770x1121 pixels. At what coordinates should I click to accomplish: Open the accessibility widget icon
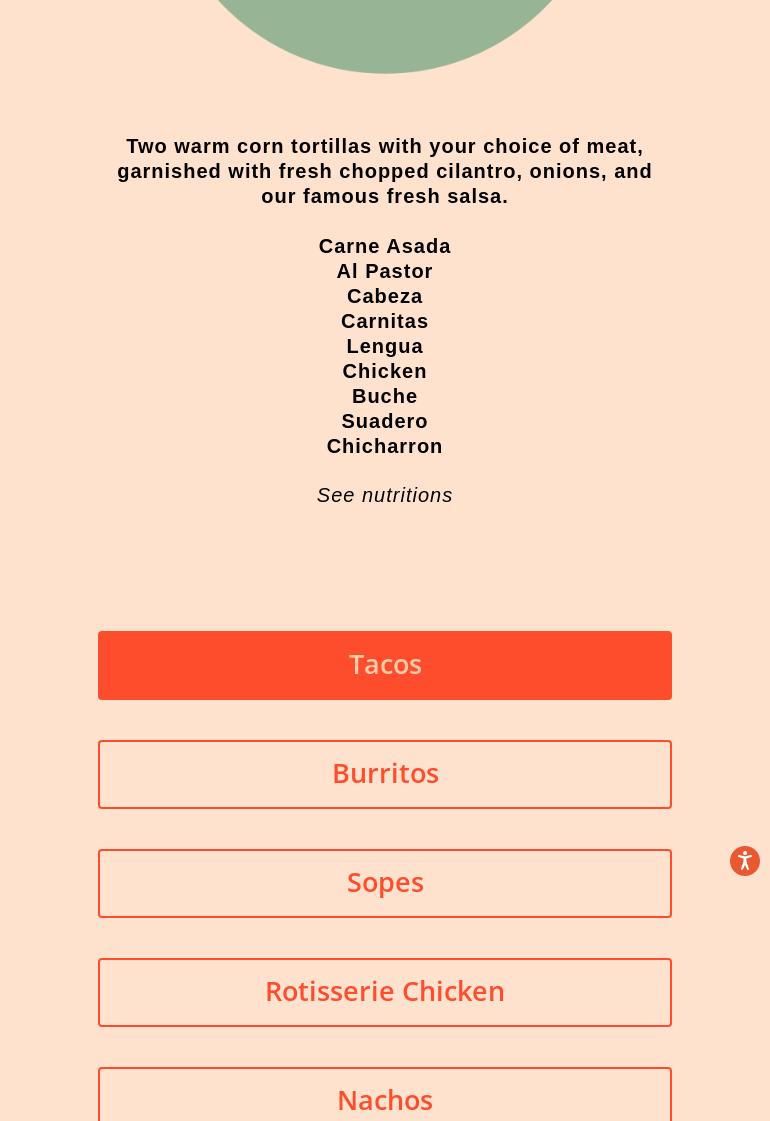(x=745, y=861)
